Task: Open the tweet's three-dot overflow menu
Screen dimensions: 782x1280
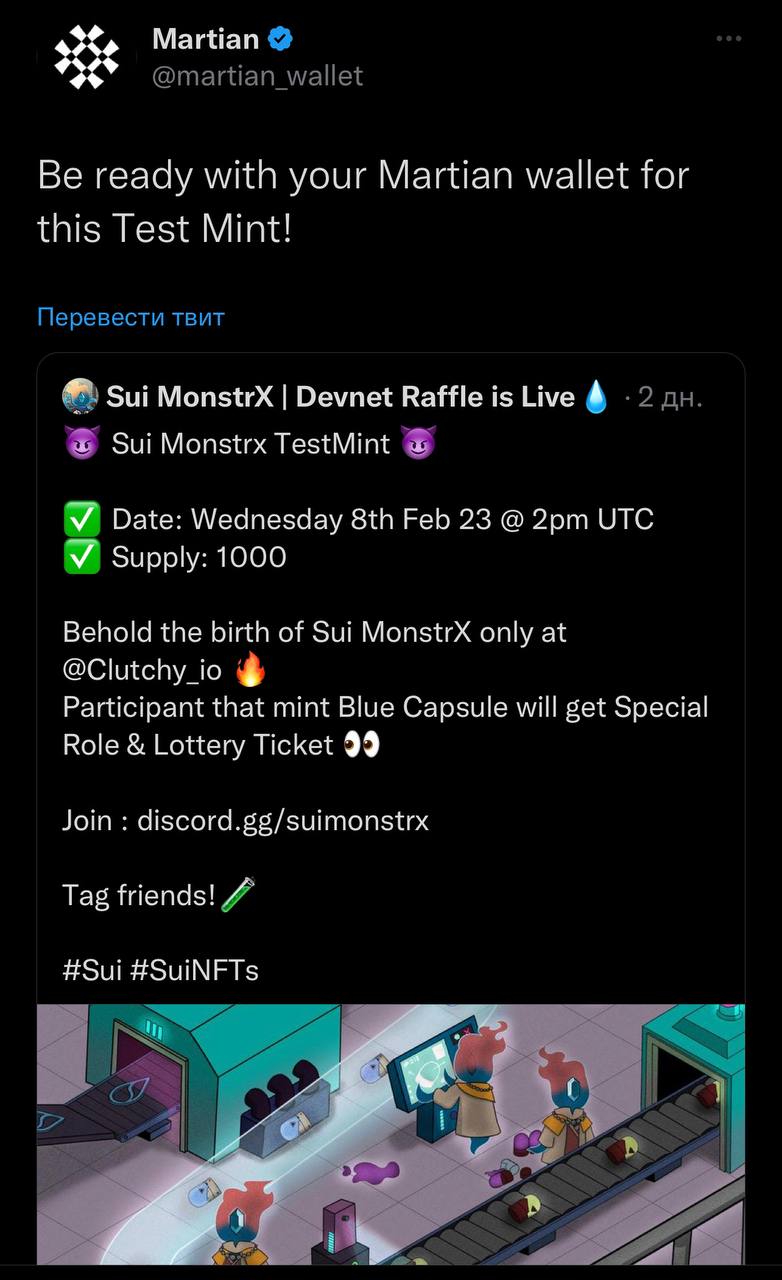Action: point(729,39)
